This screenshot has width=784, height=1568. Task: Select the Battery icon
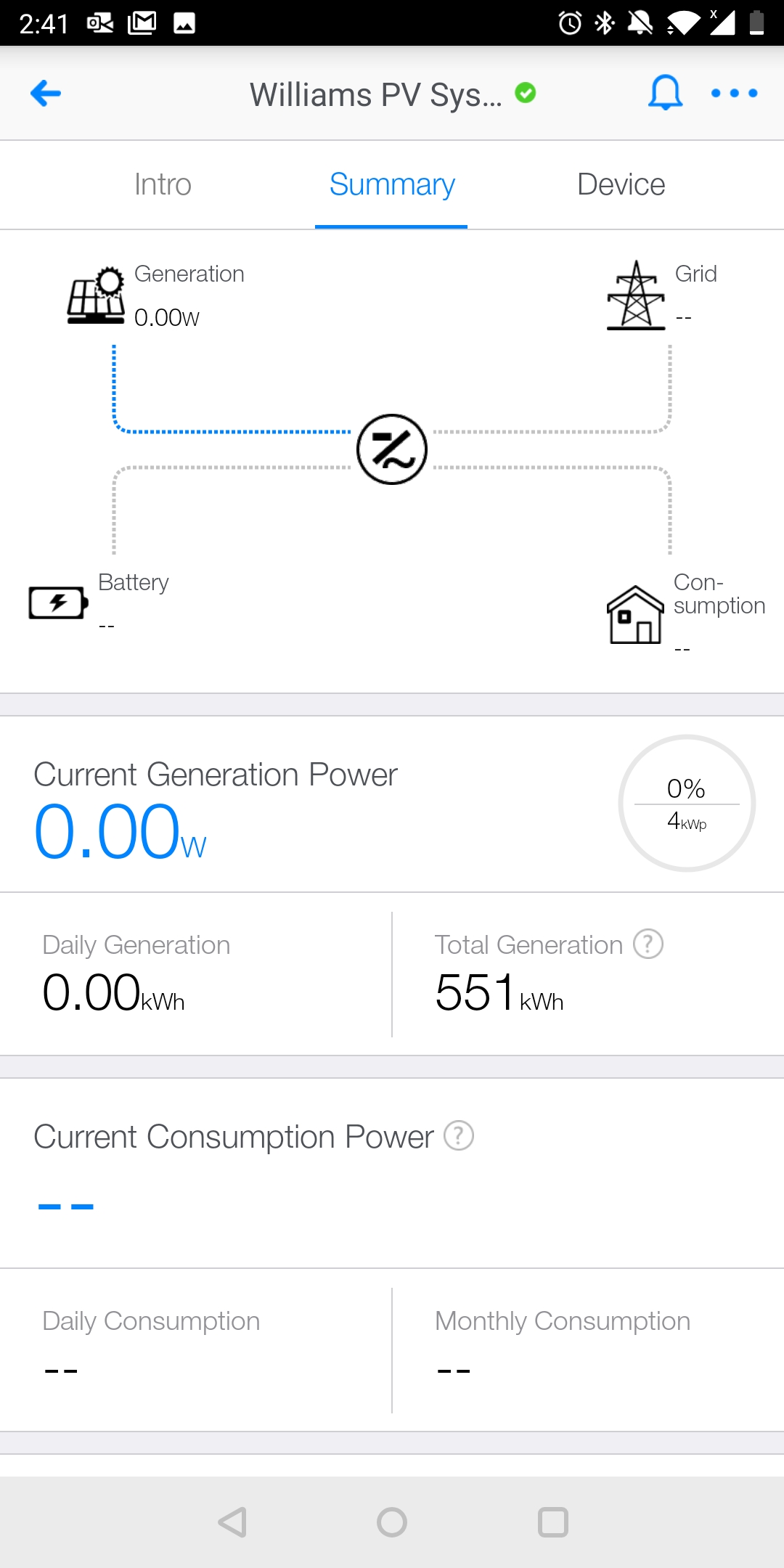pos(58,601)
